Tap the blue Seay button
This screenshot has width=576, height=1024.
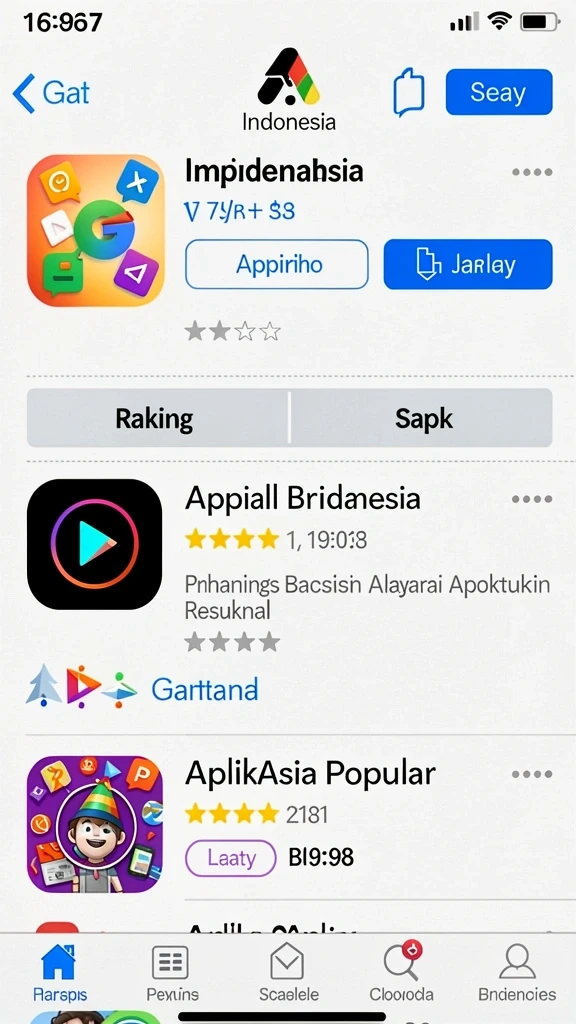point(499,92)
